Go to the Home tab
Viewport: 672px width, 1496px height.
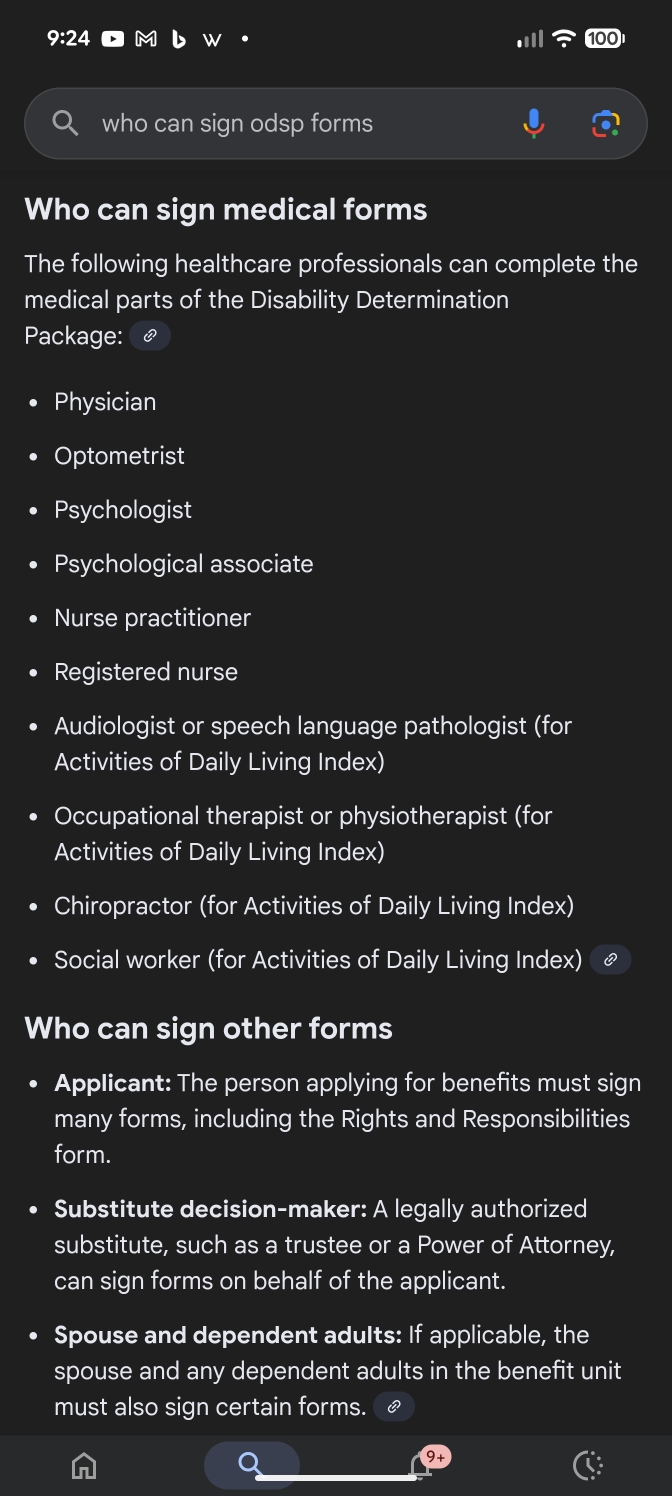tap(85, 1465)
